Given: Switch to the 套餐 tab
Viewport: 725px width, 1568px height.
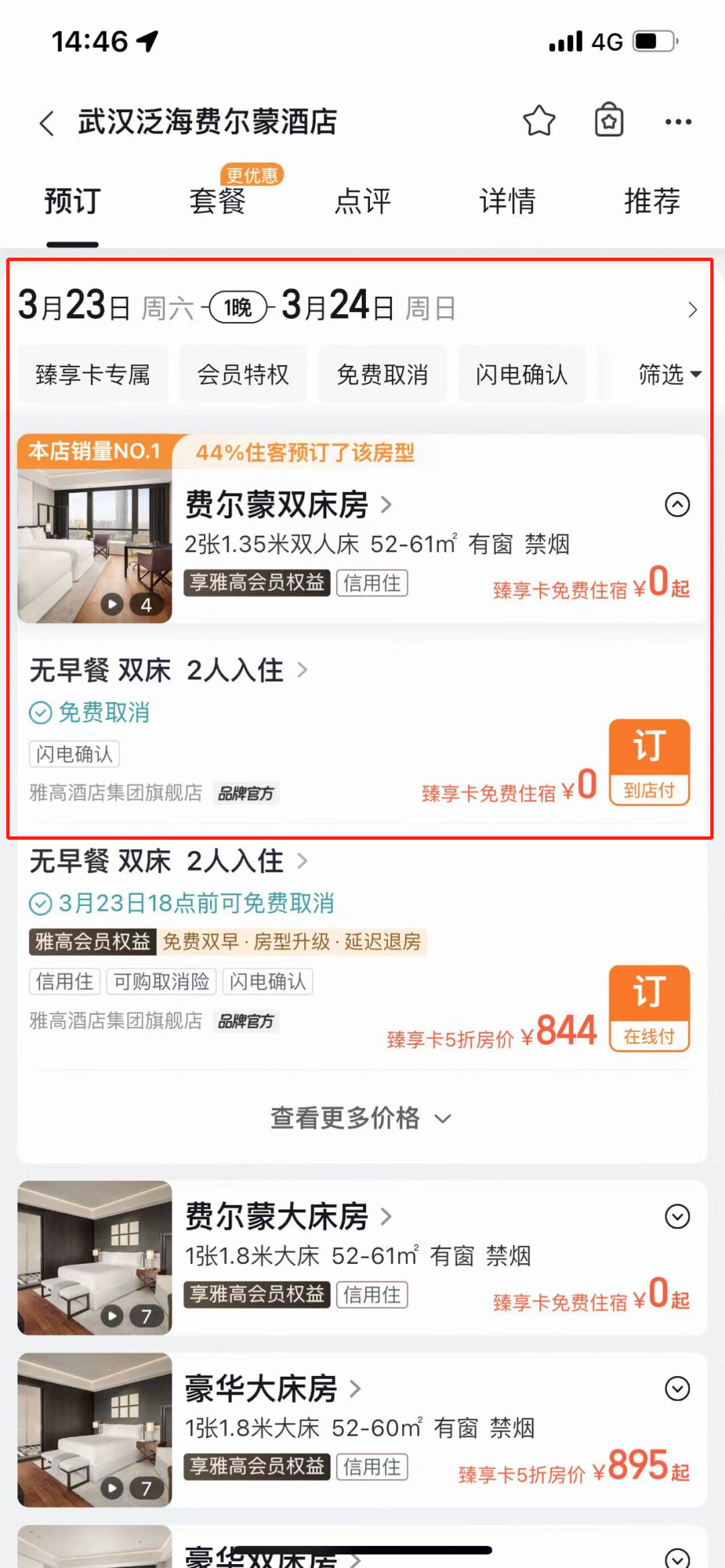Looking at the screenshot, I should pyautogui.click(x=217, y=201).
